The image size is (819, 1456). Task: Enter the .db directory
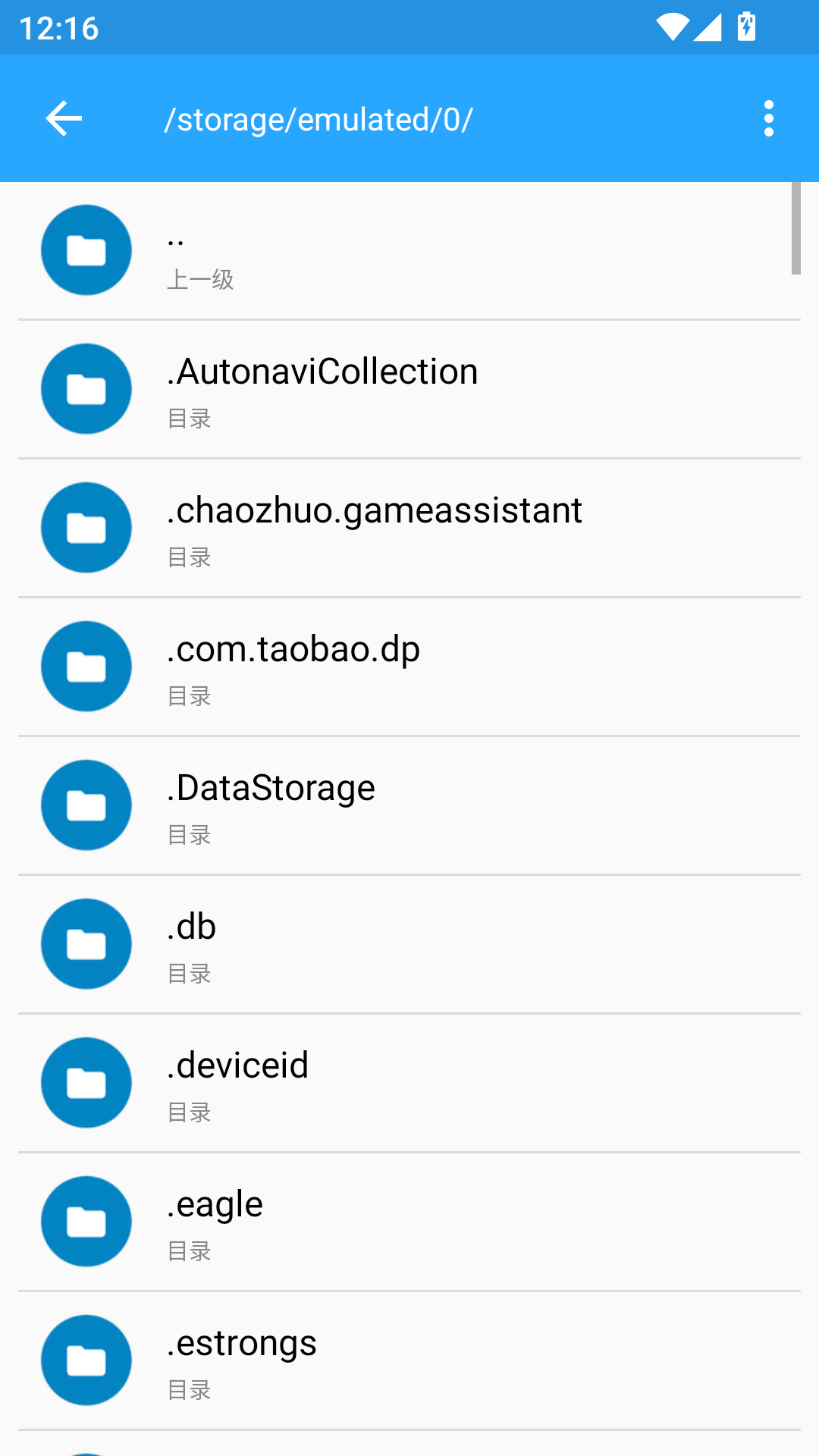(409, 944)
